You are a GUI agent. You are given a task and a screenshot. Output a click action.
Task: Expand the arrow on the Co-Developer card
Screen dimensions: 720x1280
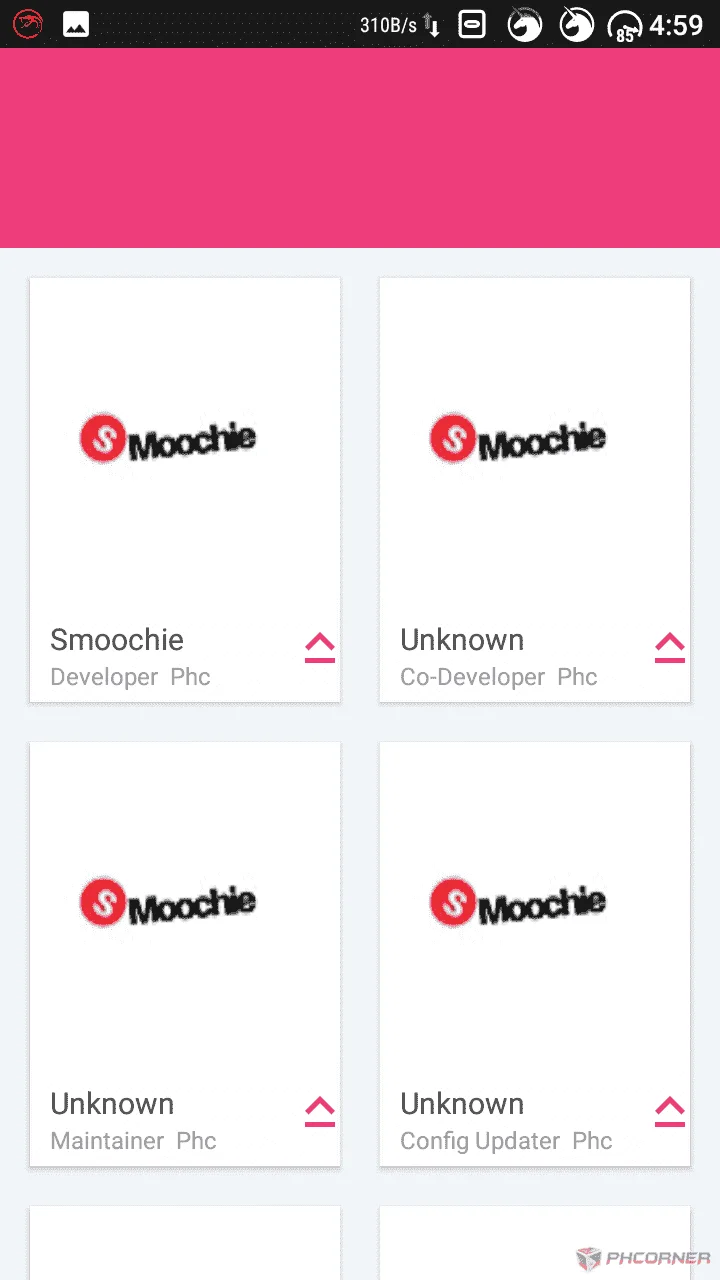(670, 647)
